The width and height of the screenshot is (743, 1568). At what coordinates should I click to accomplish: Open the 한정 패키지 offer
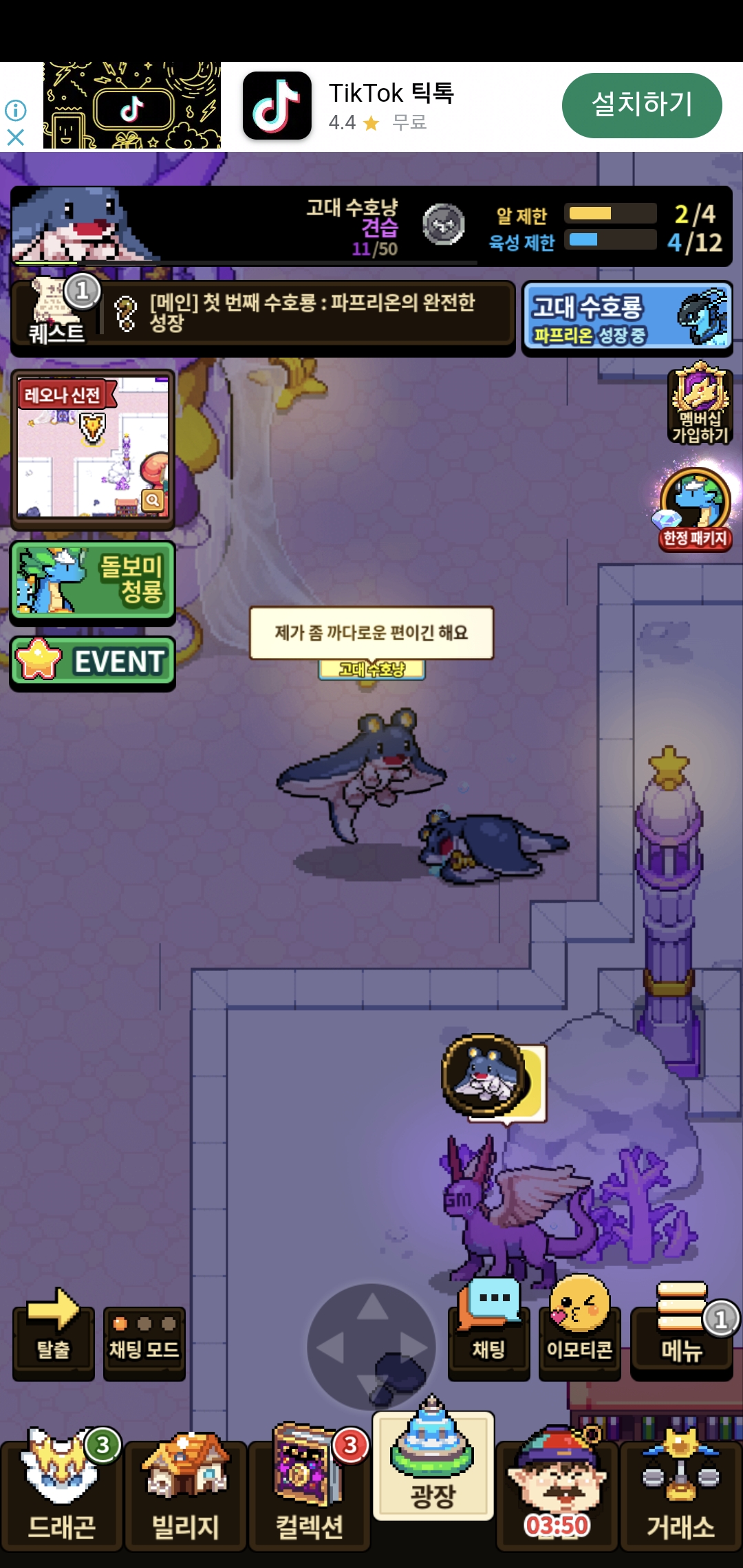pos(695,509)
